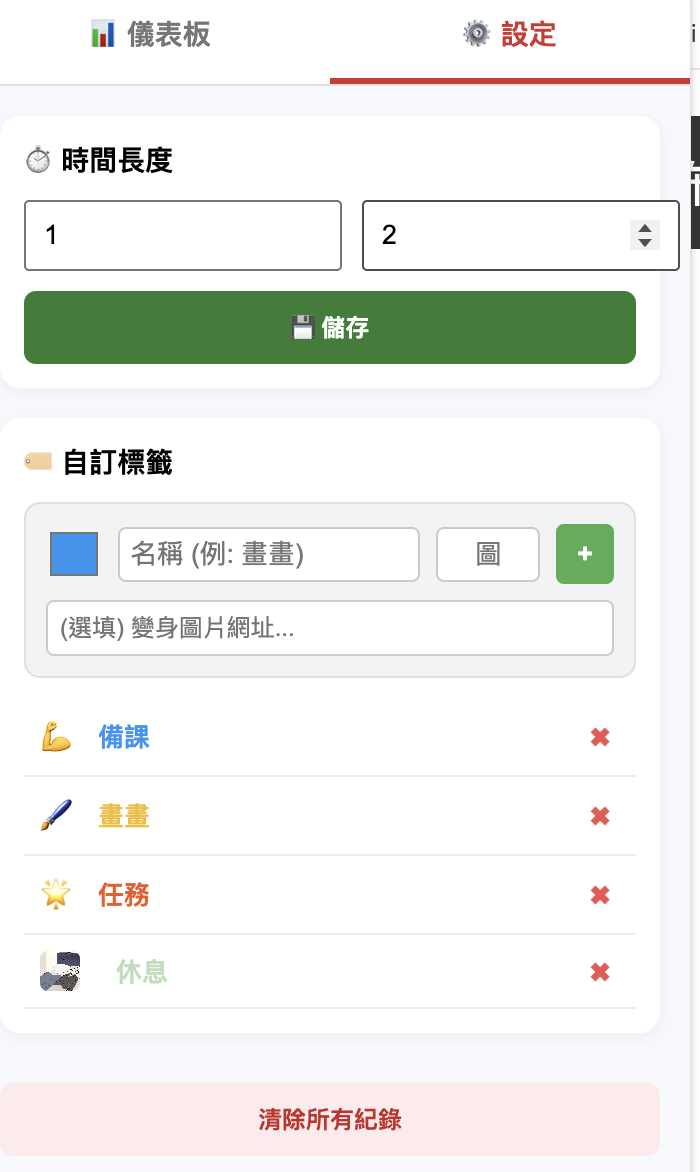Focus the 變身圖片網址 URL field

point(330,628)
